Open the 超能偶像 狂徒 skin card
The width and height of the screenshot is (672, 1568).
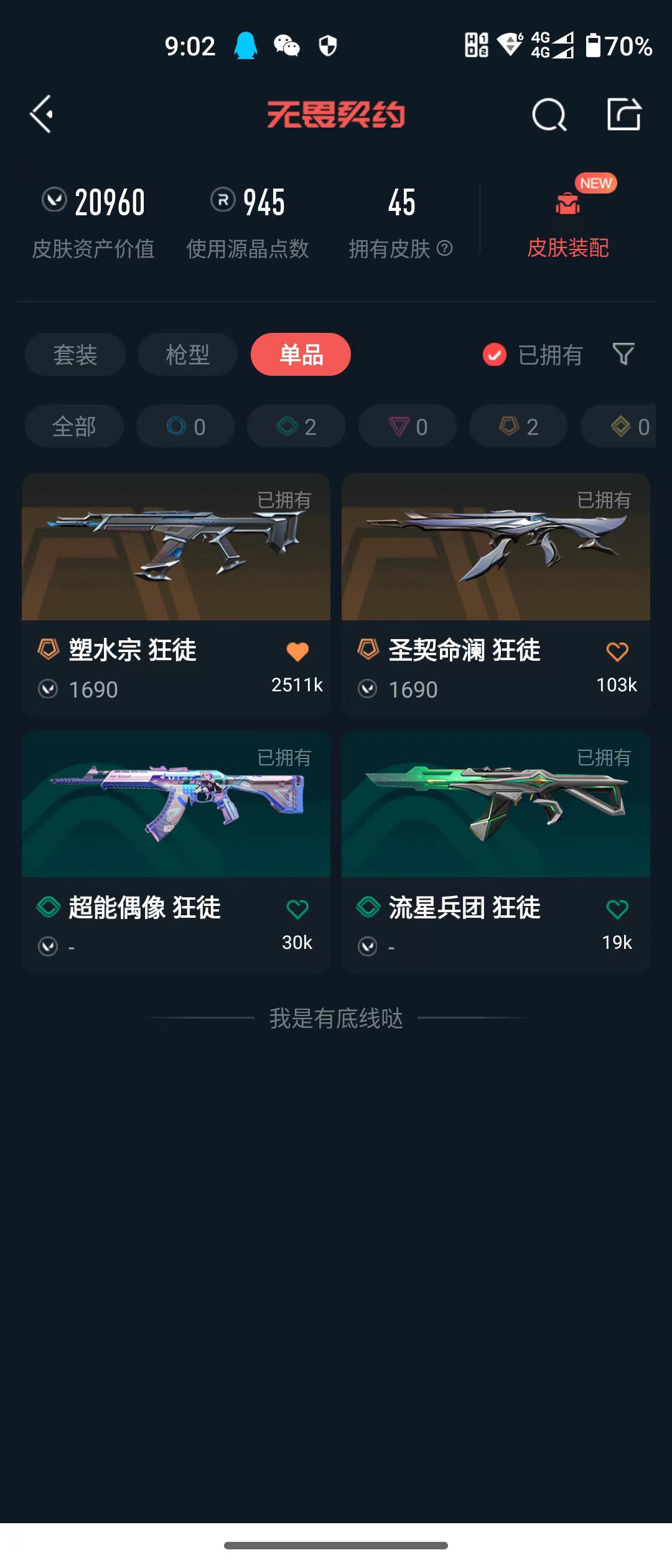click(x=176, y=852)
